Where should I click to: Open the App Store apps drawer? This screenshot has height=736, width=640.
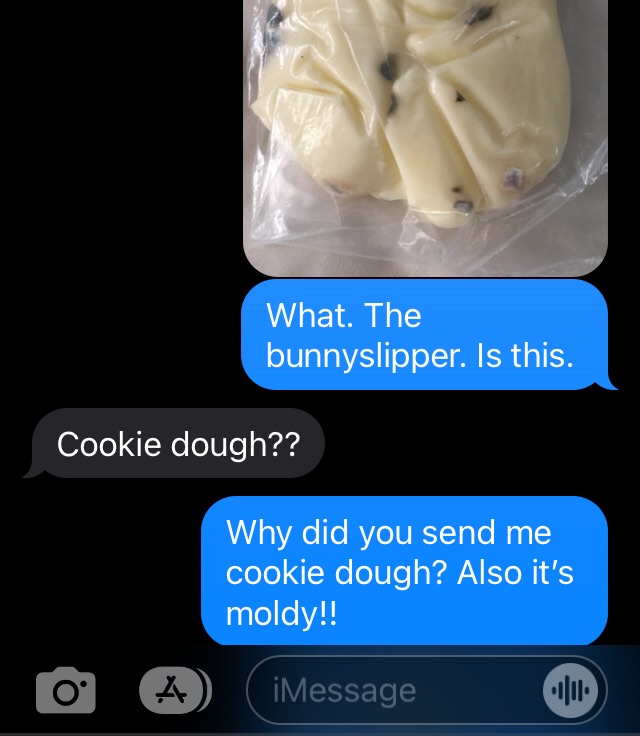pos(172,690)
